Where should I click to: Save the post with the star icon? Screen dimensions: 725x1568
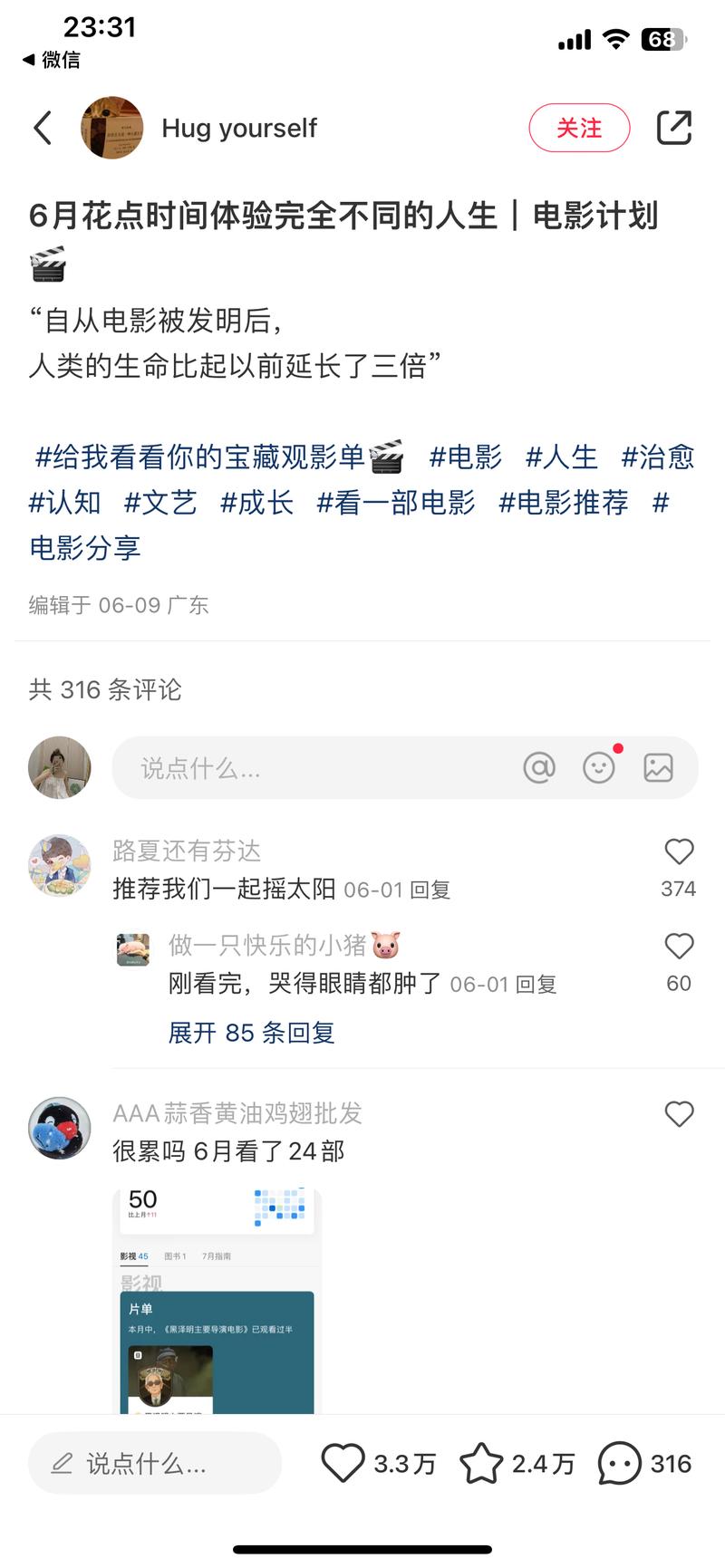(x=481, y=1463)
